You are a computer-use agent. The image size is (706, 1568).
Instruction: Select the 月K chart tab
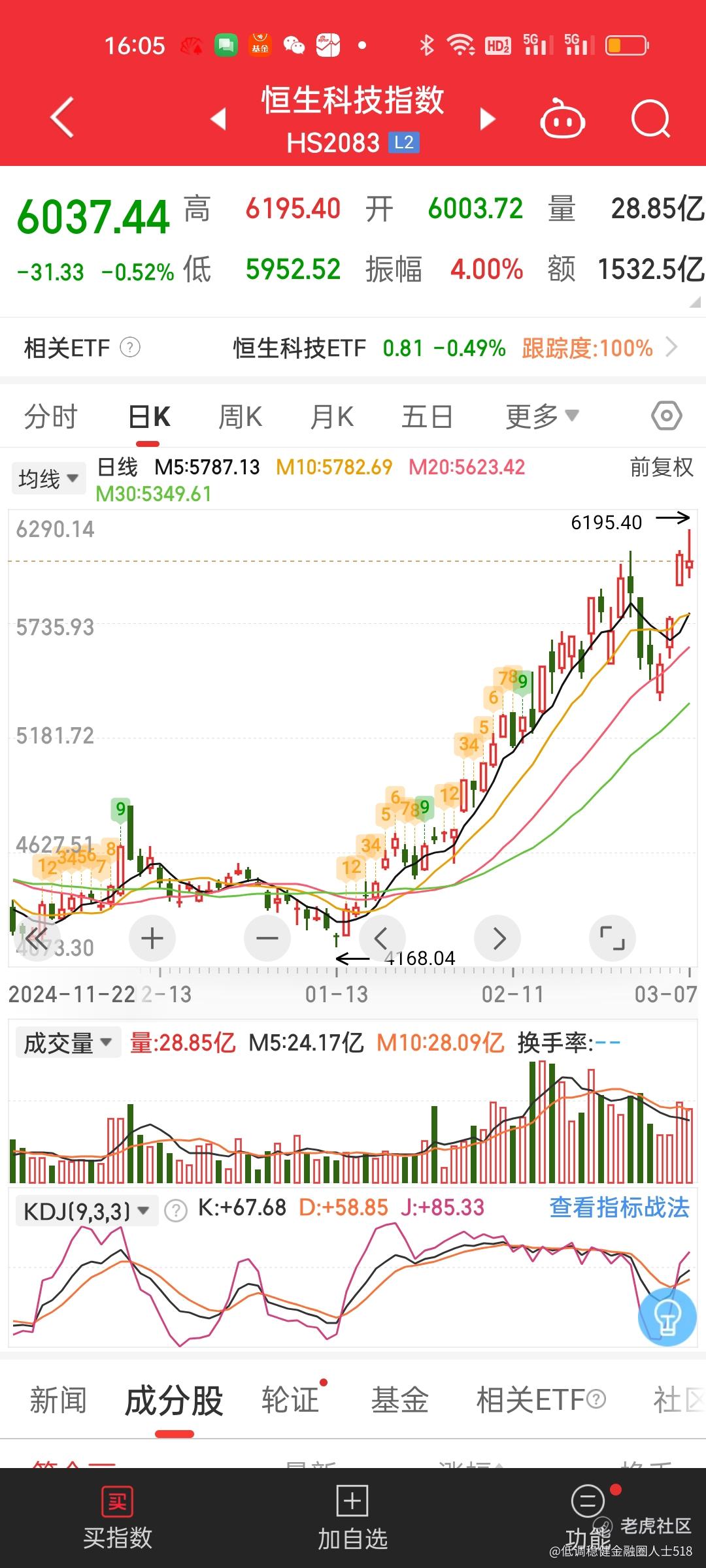[x=332, y=417]
